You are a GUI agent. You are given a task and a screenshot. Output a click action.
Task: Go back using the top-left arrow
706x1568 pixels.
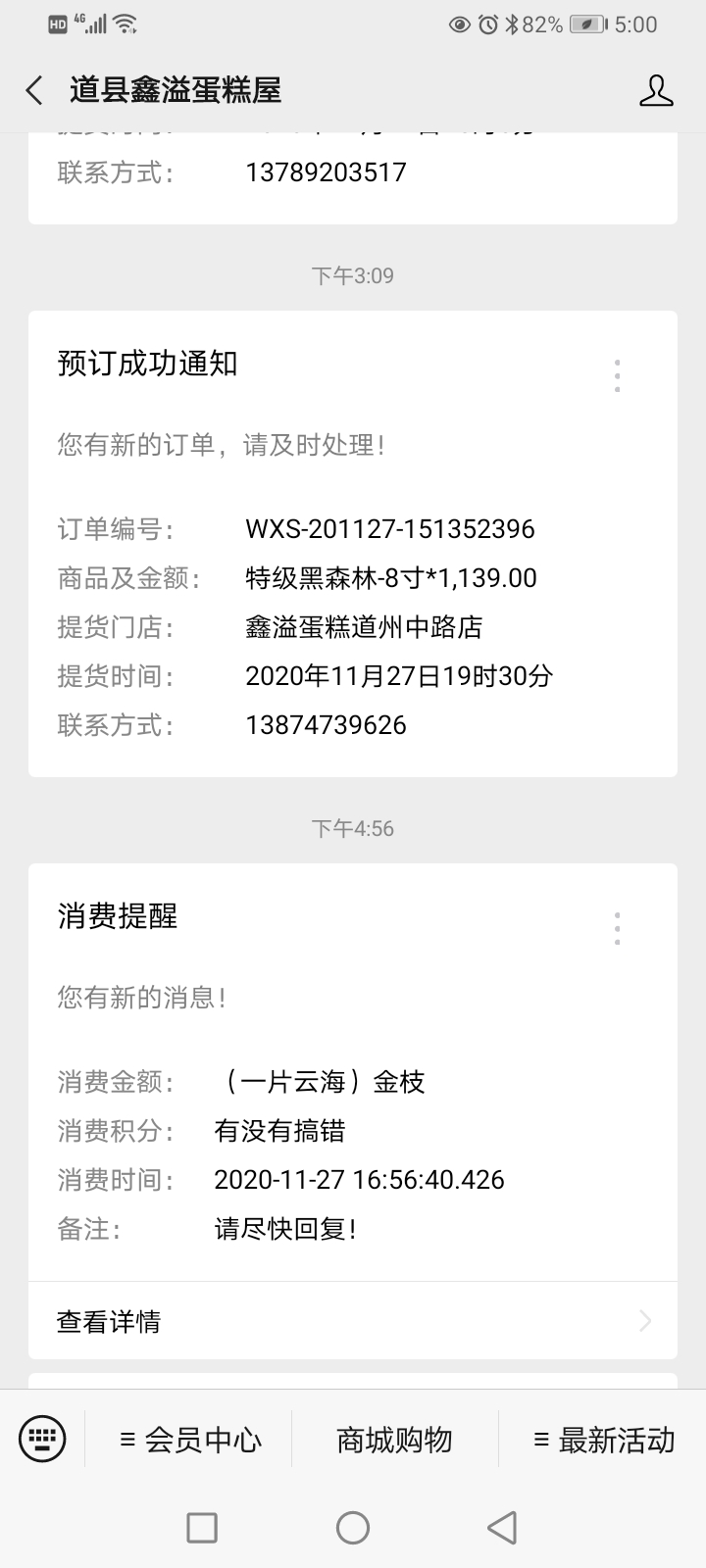tap(34, 91)
